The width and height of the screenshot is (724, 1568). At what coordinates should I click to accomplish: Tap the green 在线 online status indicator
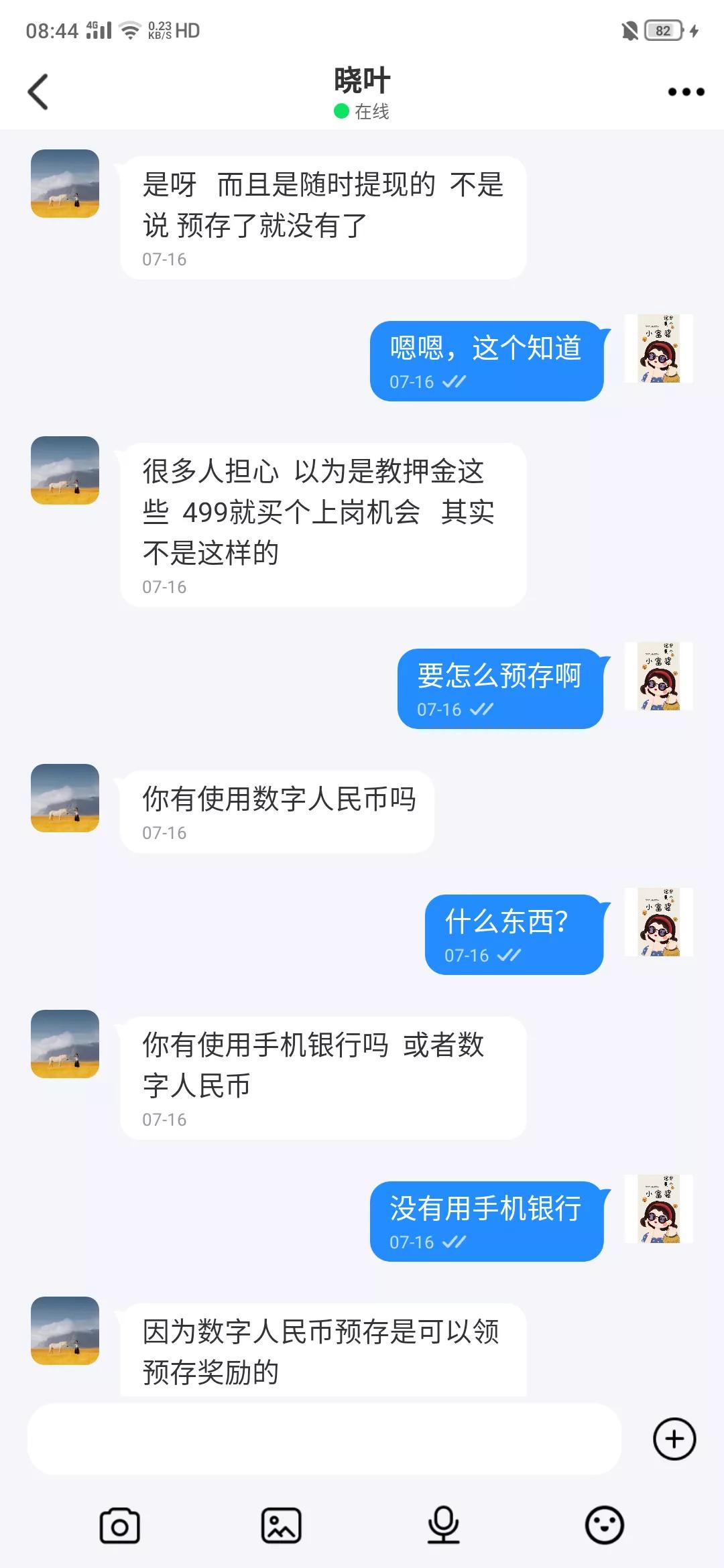[362, 111]
